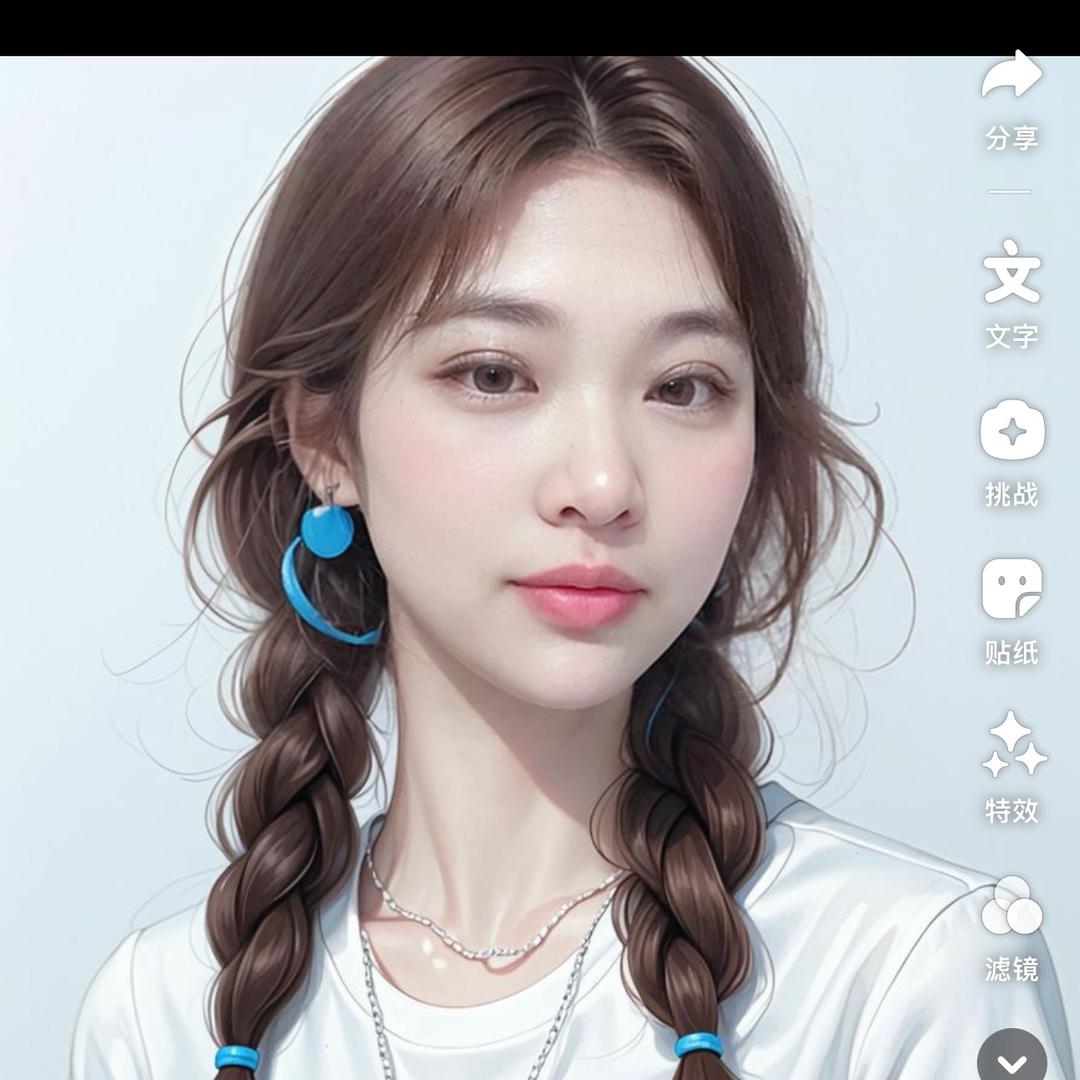The width and height of the screenshot is (1080, 1080).
Task: Open the 特效 effects panel
Action: [x=1013, y=745]
